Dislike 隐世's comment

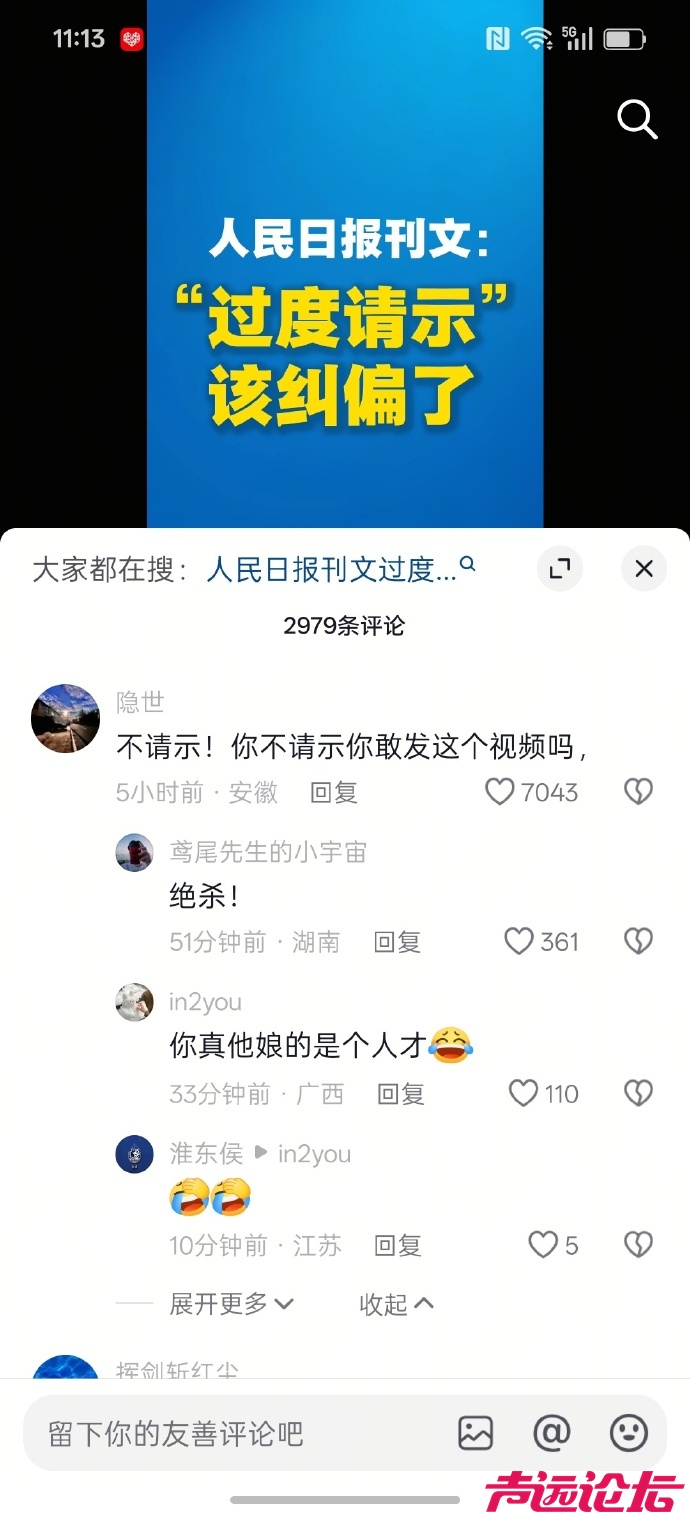(x=638, y=792)
